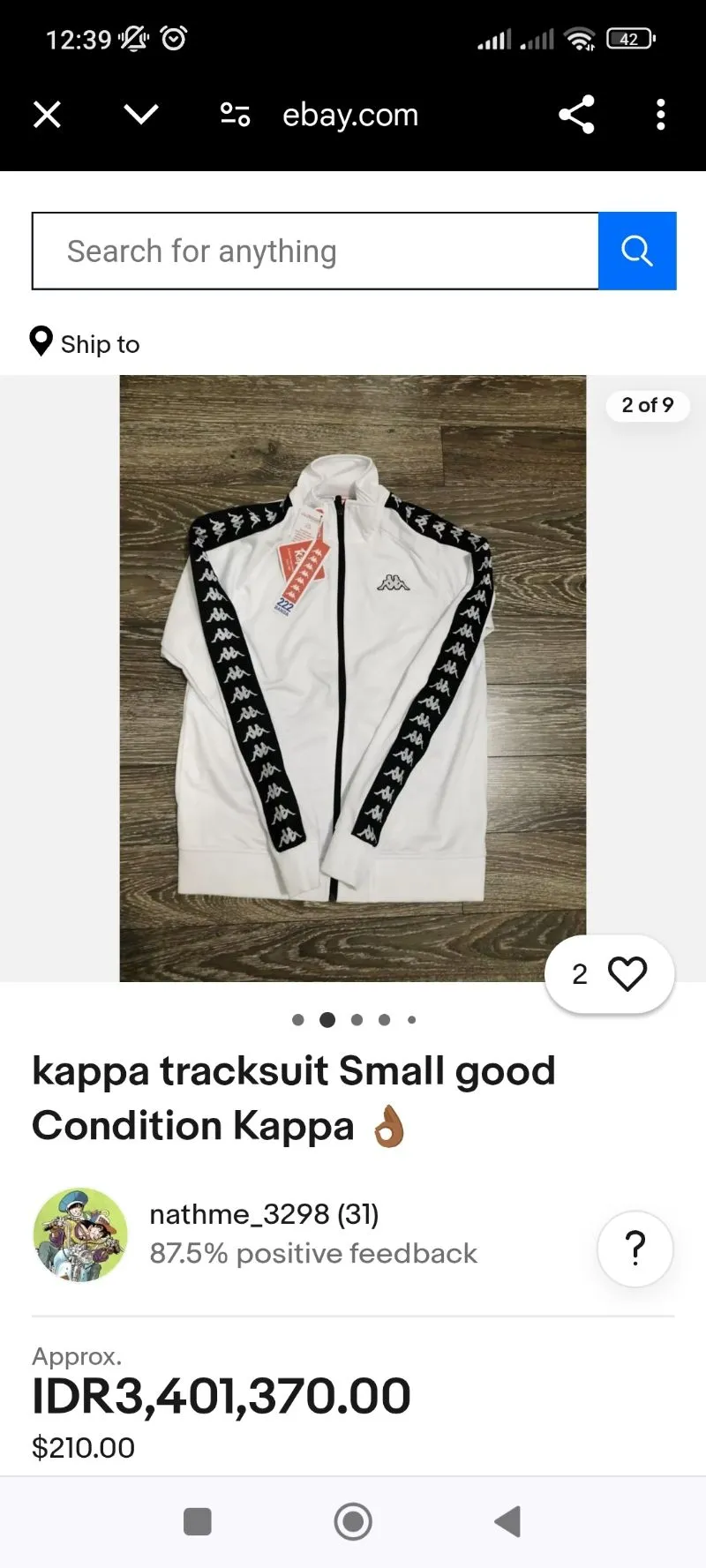The image size is (706, 1568).
Task: Tap the heart to watch this item
Action: pyautogui.click(x=627, y=974)
